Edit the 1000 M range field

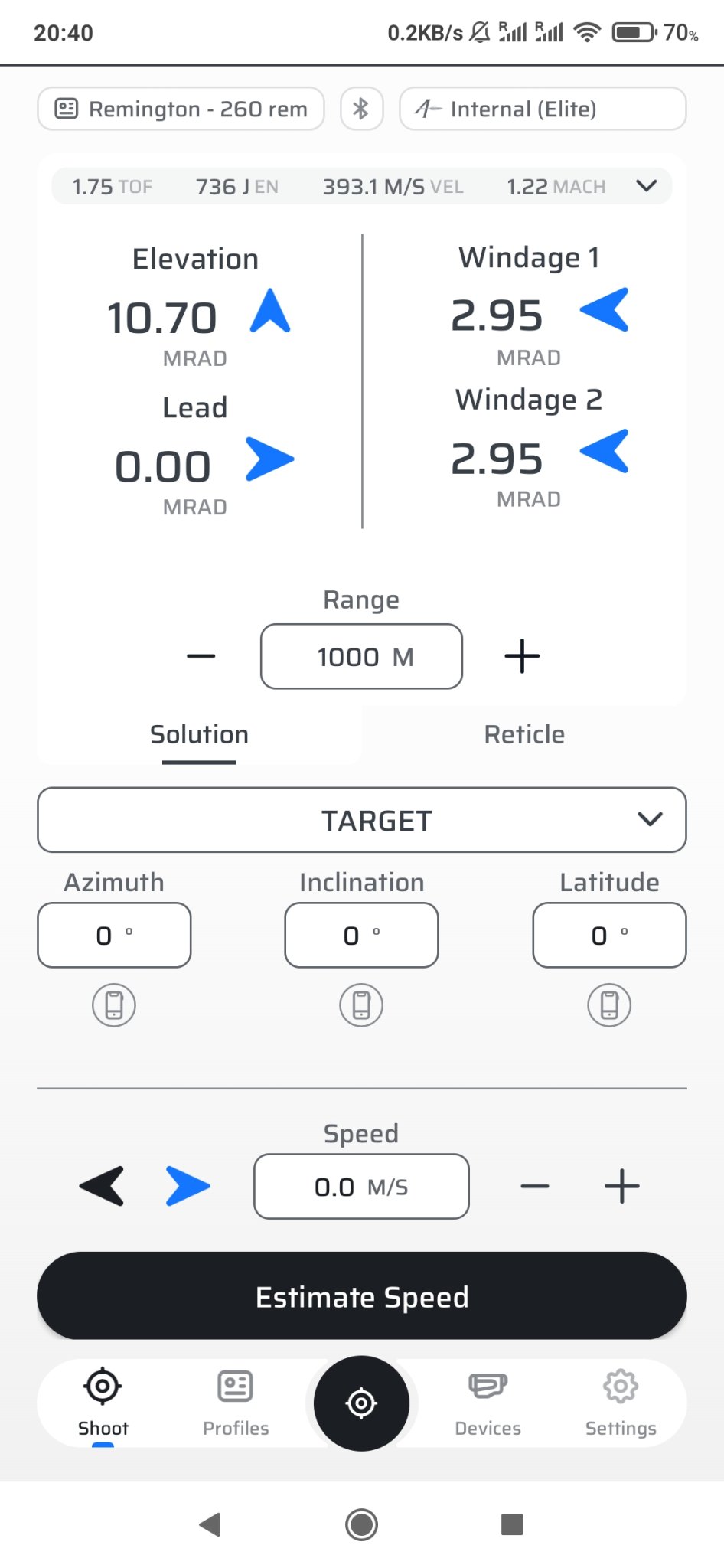361,656
